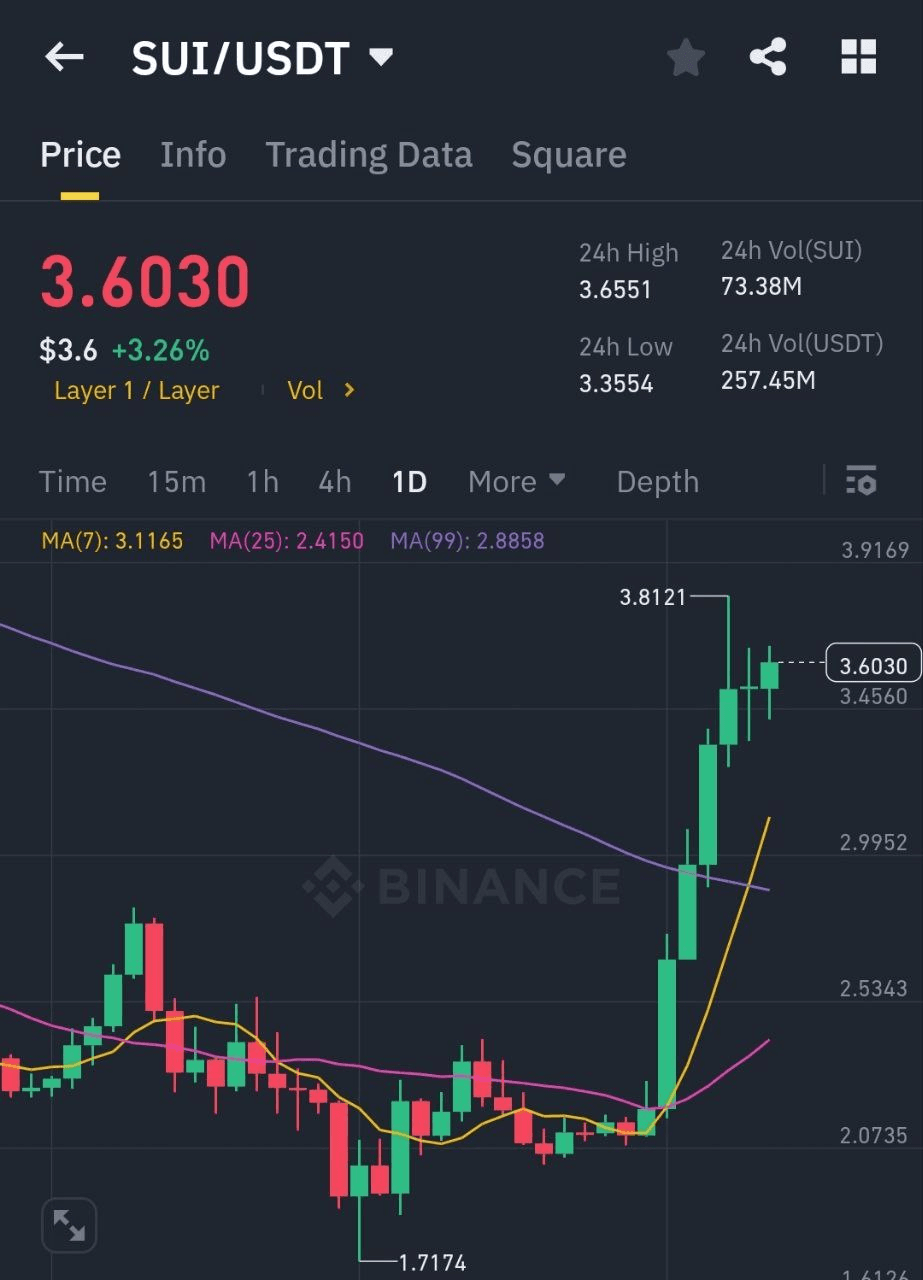923x1280 pixels.
Task: Select the 15m chart interval
Action: 176,482
